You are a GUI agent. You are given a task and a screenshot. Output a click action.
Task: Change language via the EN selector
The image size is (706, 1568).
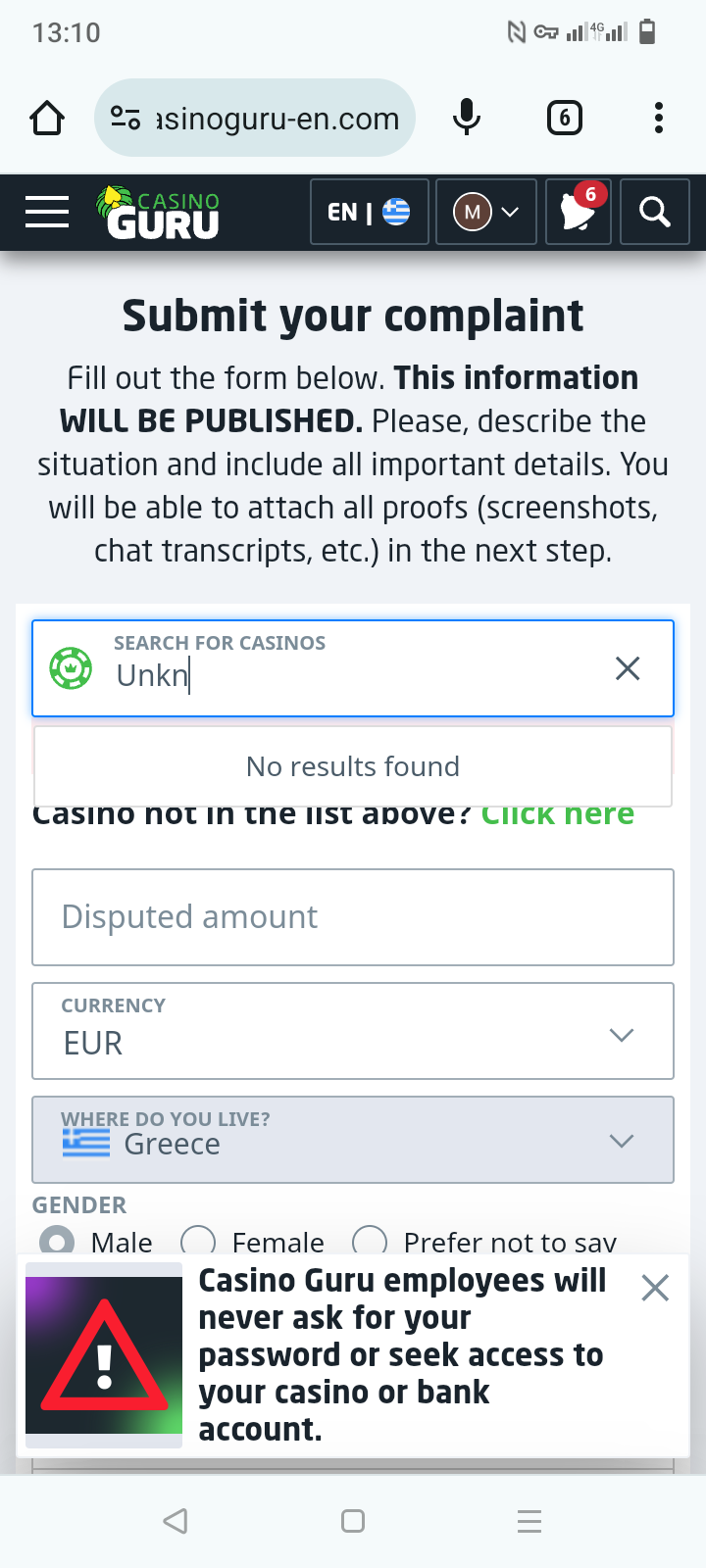click(369, 212)
